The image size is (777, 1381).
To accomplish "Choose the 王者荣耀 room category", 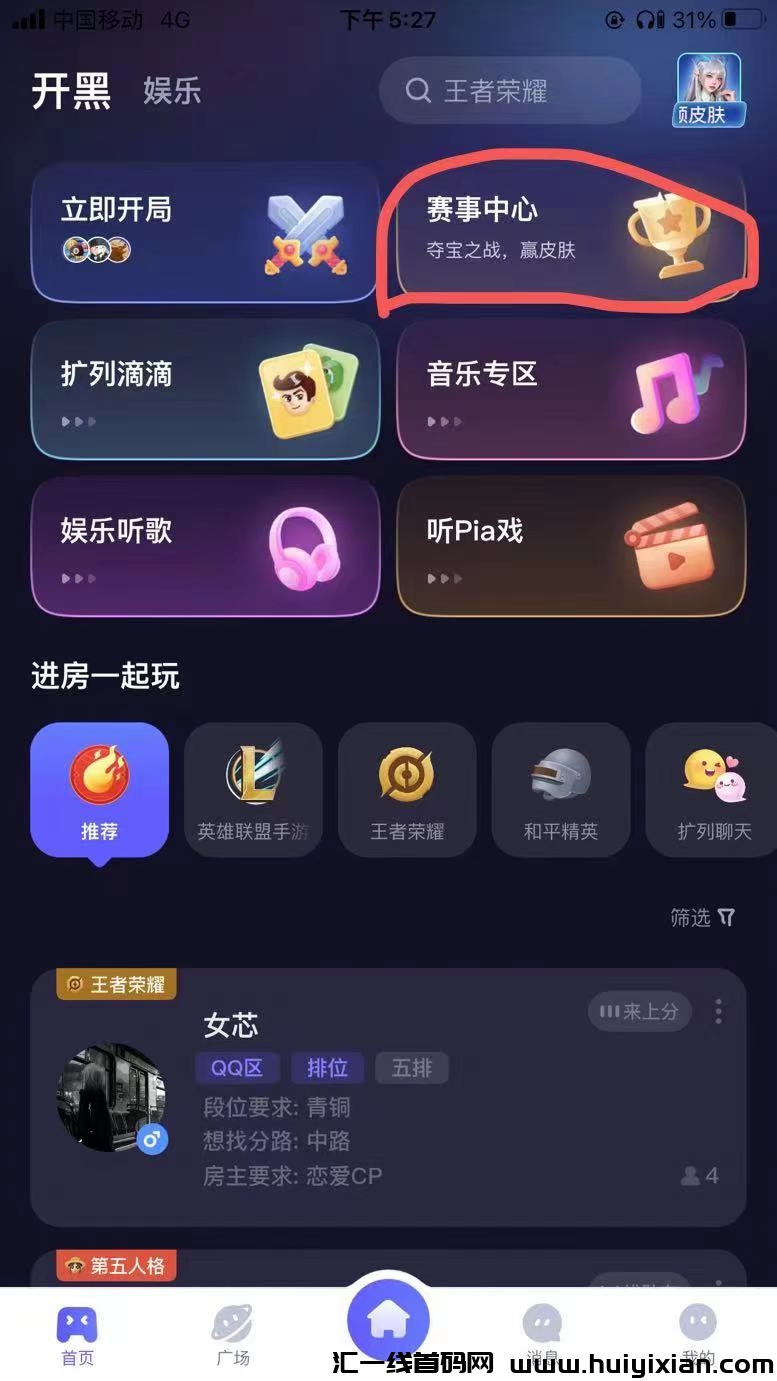I will (407, 790).
